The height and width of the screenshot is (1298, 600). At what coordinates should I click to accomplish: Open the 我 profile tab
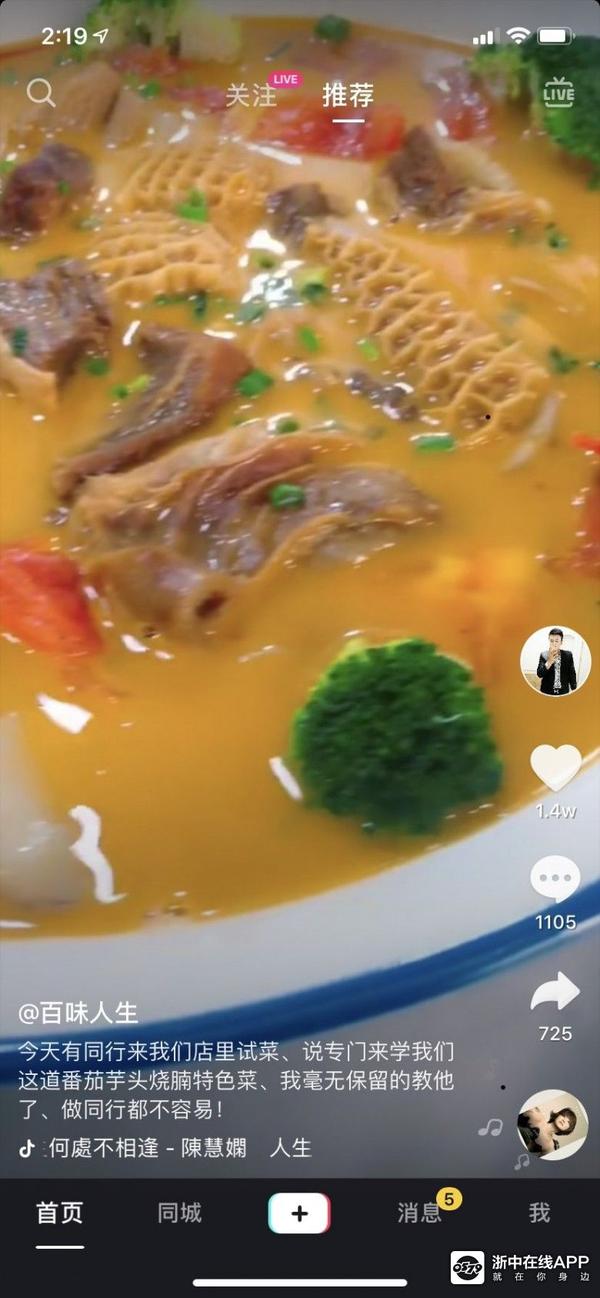[x=539, y=1213]
